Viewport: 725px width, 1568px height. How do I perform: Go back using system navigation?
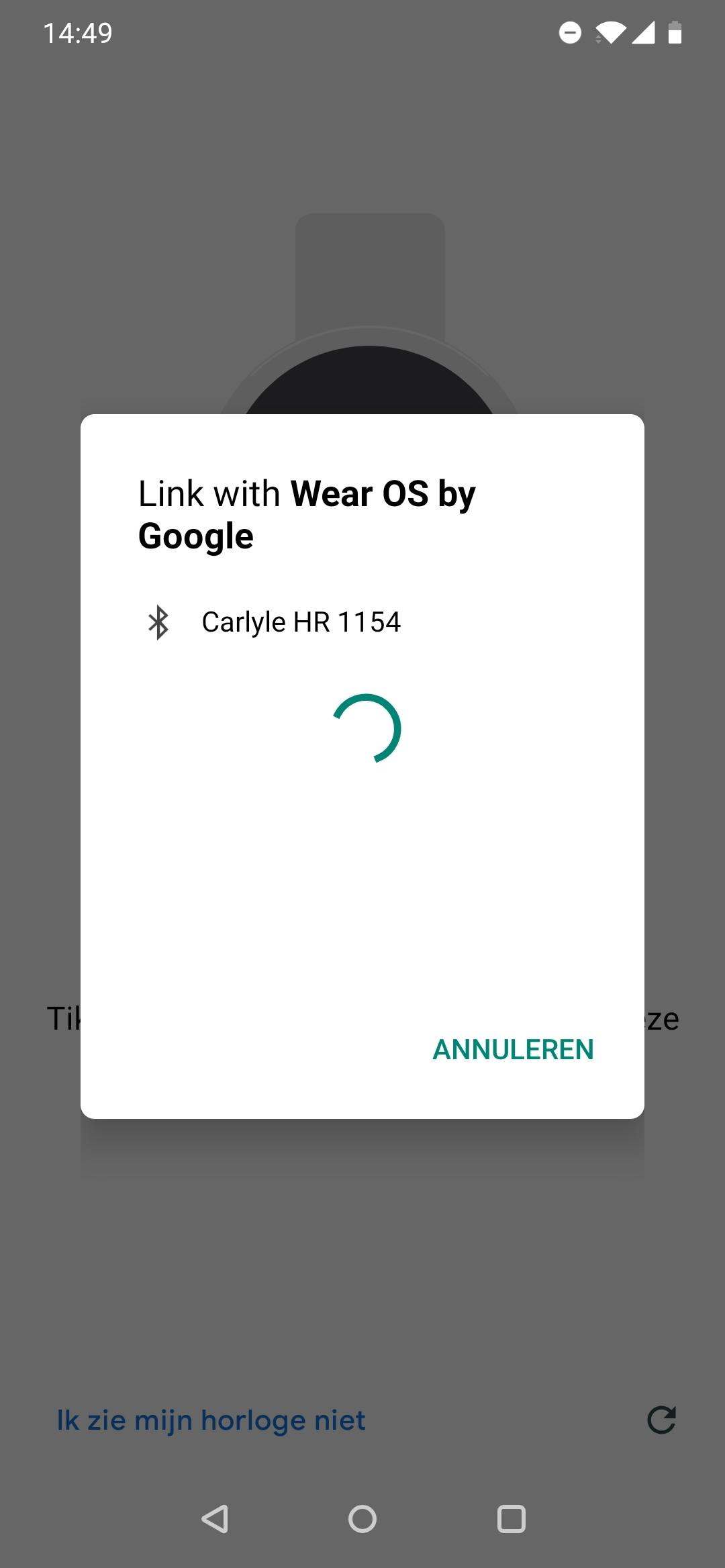[215, 1519]
